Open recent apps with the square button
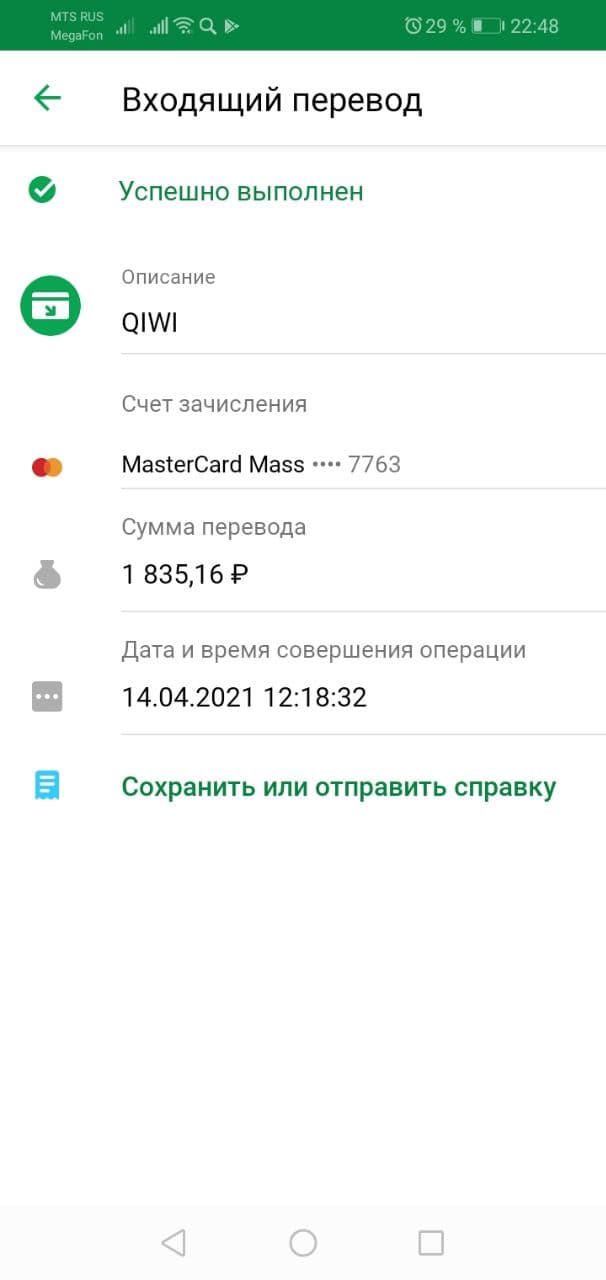Image resolution: width=606 pixels, height=1280 pixels. [431, 1242]
